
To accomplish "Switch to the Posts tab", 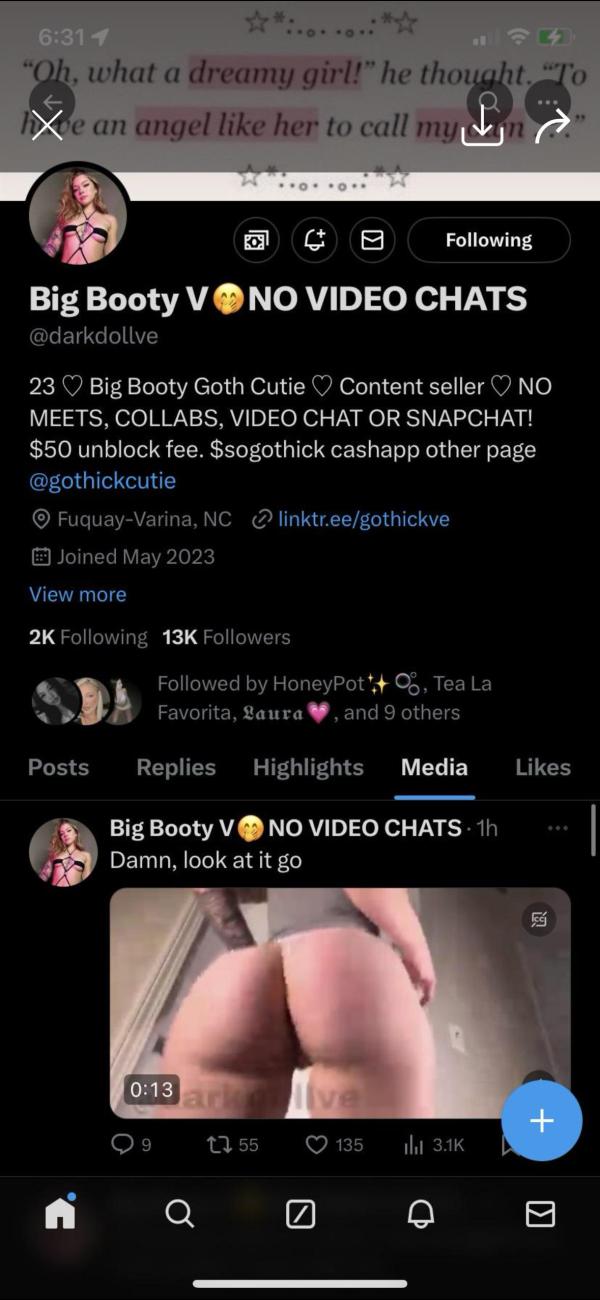I will point(58,767).
